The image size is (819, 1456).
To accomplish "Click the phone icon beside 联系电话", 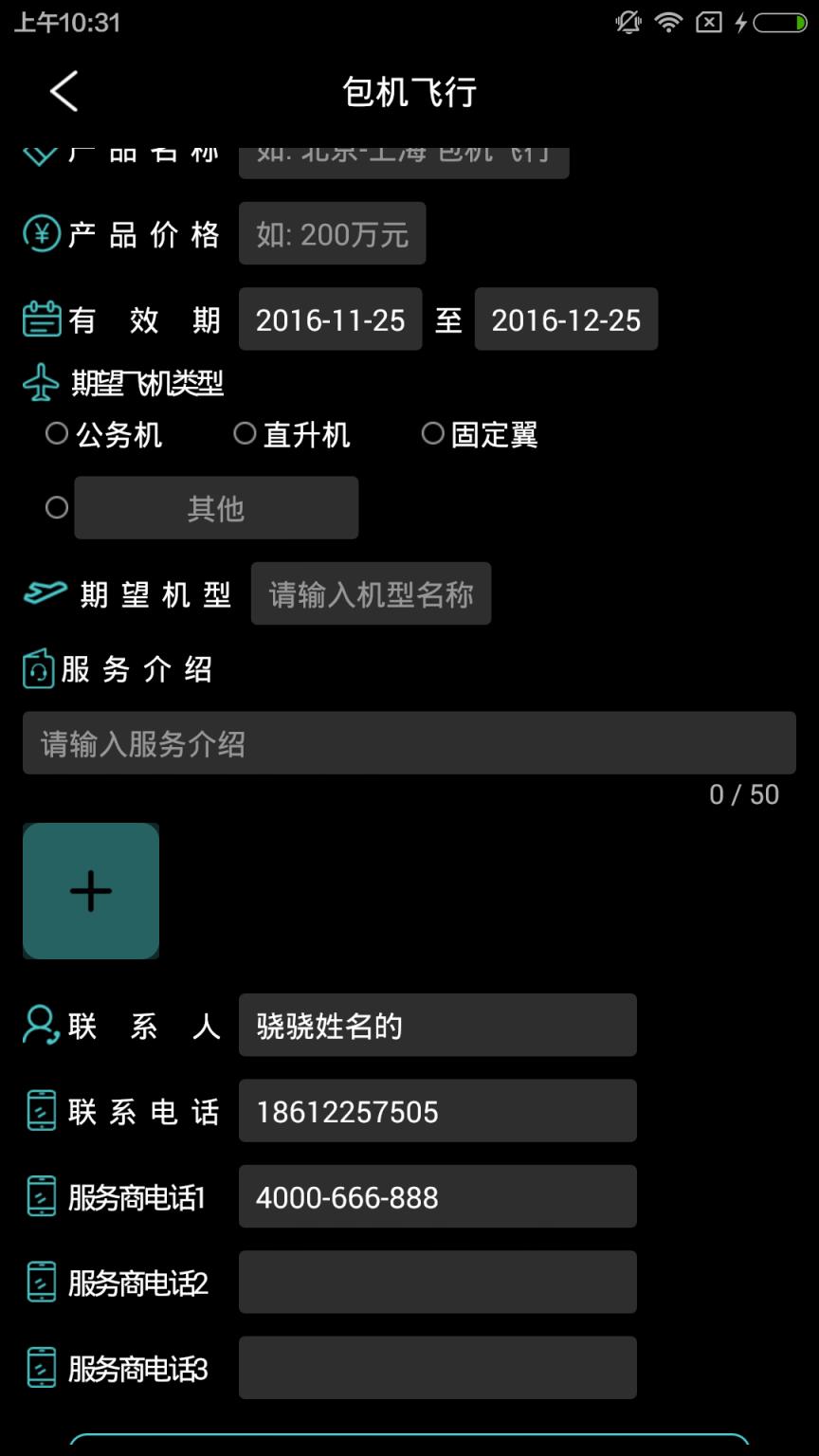I will pos(38,1110).
